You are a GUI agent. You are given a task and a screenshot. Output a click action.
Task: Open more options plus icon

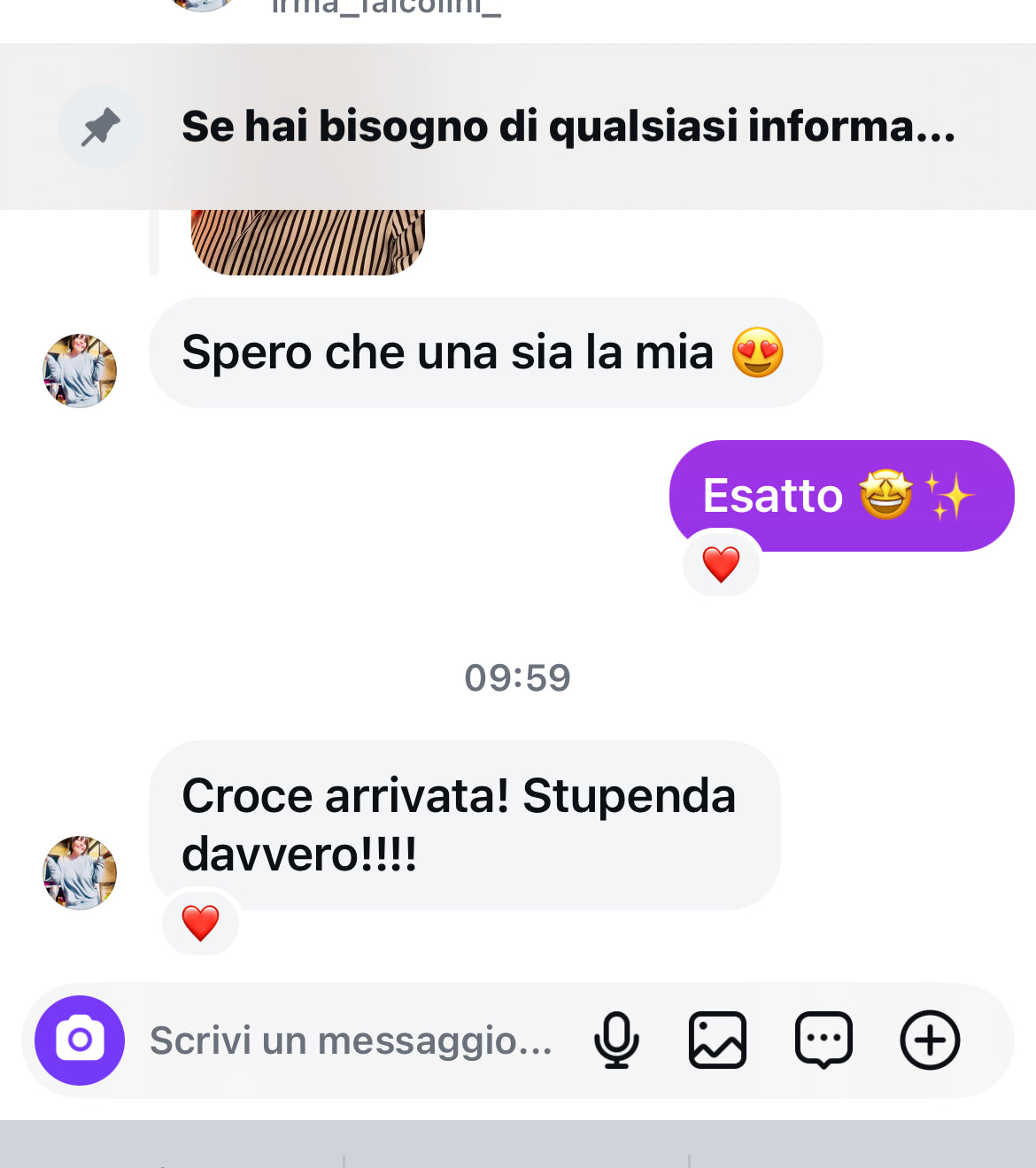930,1040
